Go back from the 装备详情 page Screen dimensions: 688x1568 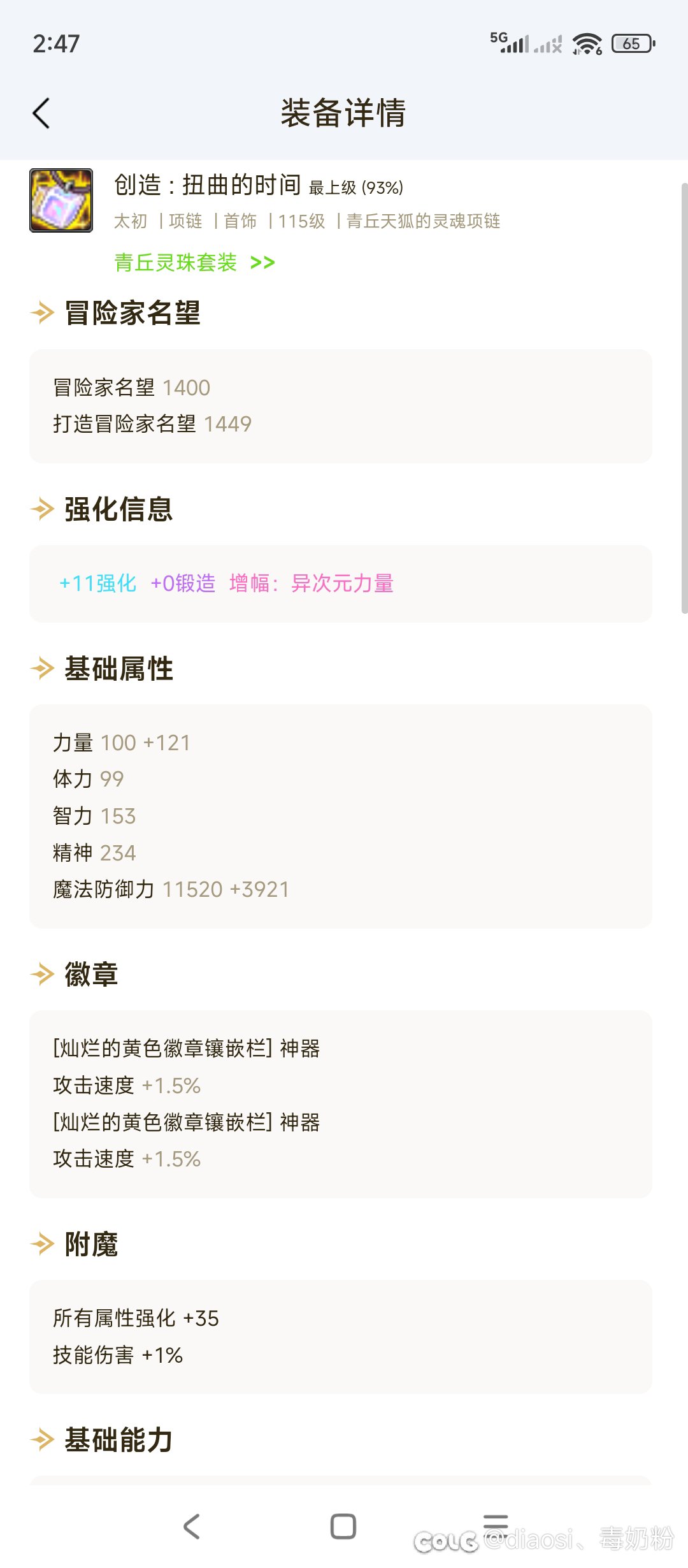41,113
